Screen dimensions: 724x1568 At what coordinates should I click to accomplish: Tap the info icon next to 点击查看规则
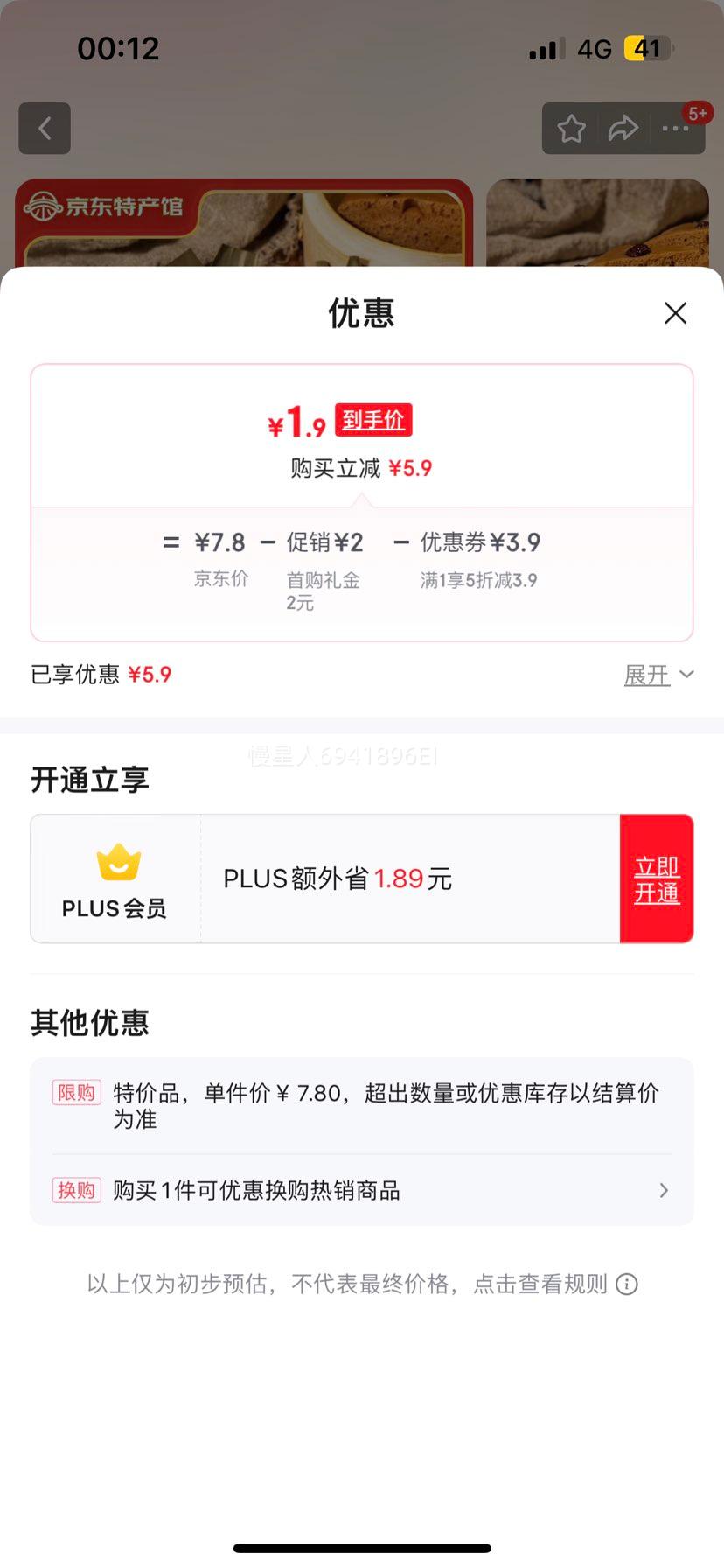pyautogui.click(x=626, y=1283)
